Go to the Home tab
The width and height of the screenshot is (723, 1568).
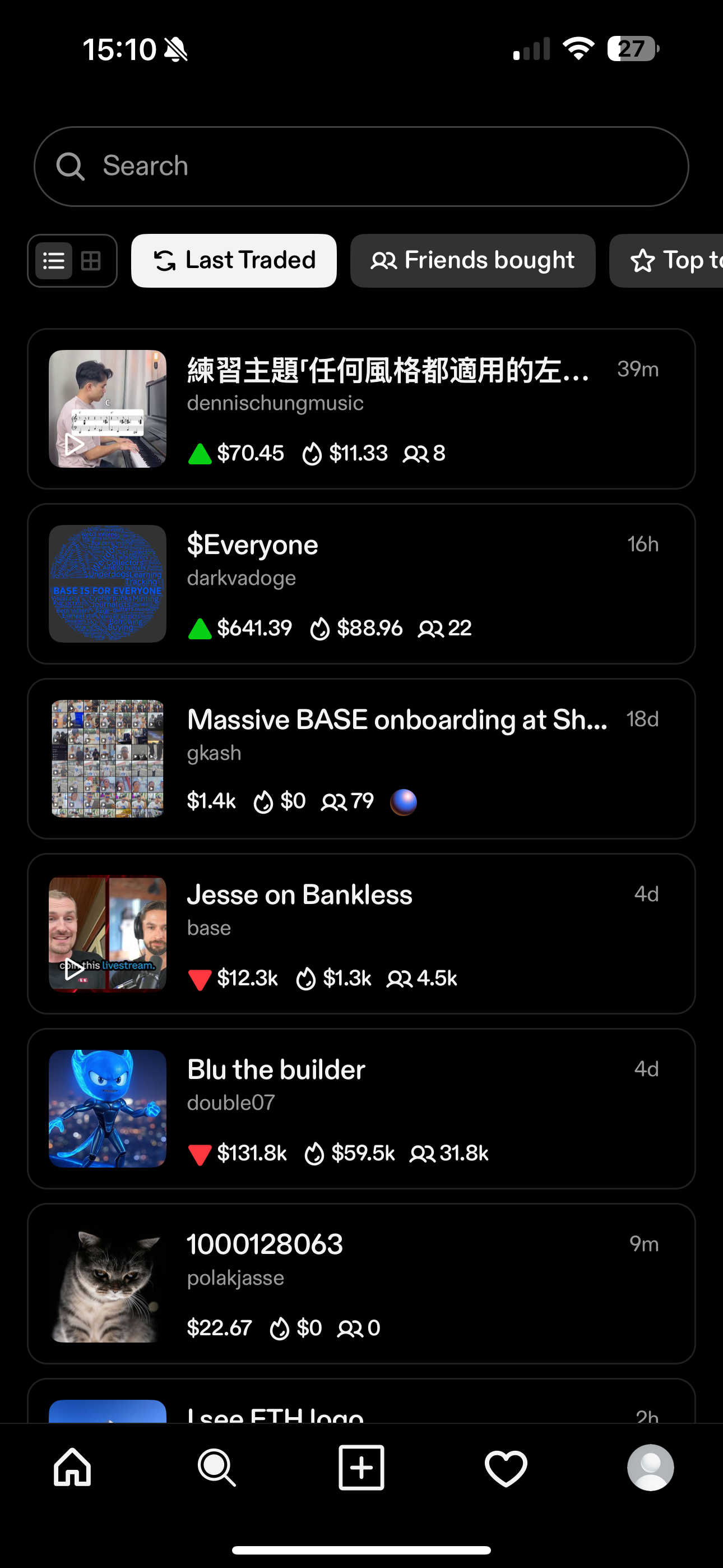pos(72,1467)
